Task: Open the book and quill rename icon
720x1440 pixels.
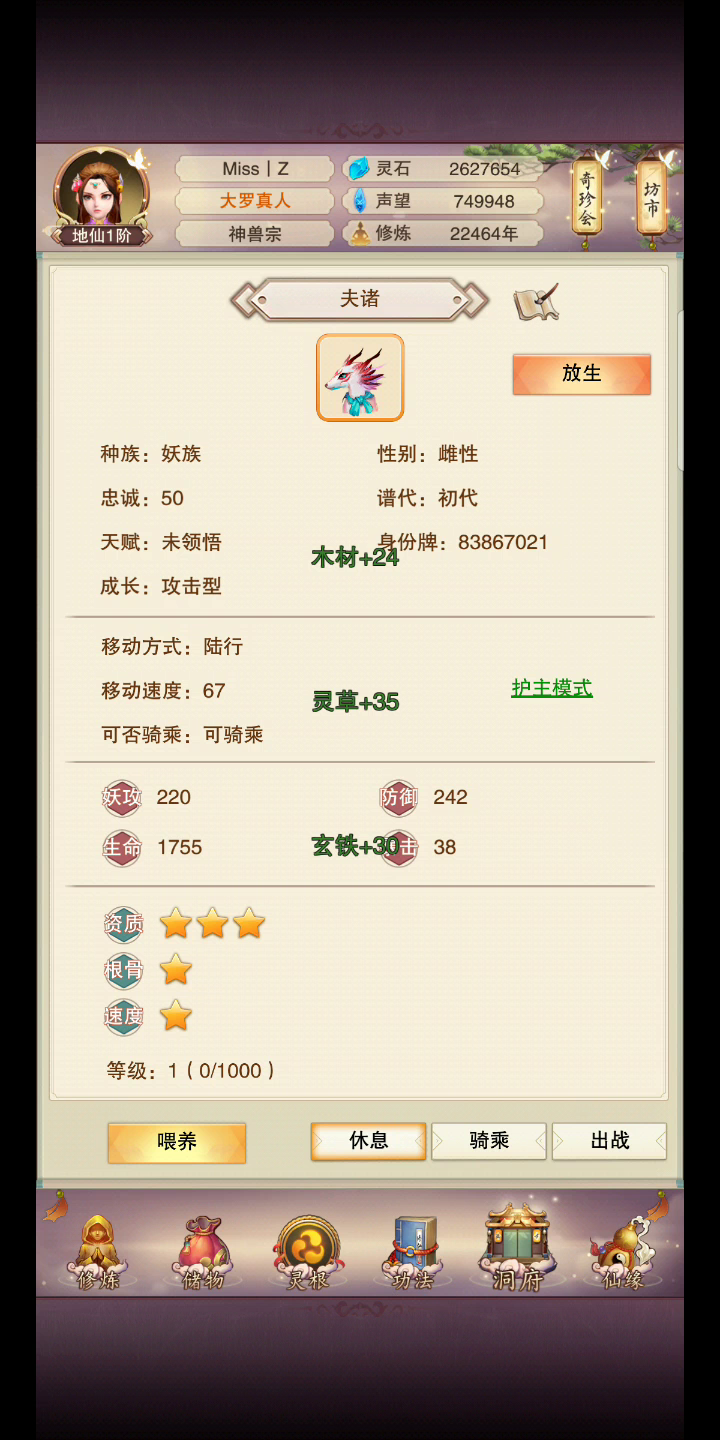Action: [536, 302]
